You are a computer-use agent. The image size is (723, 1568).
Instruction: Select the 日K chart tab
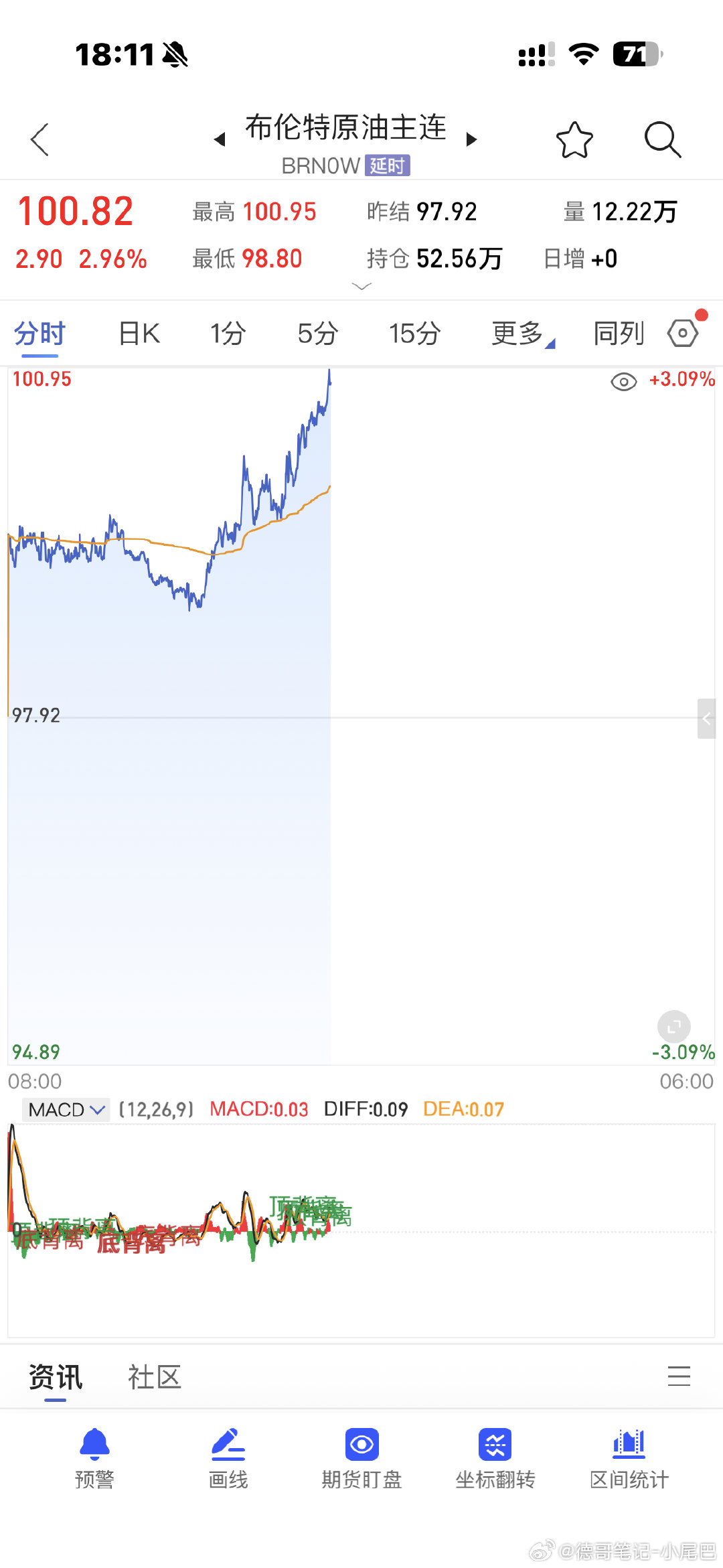coord(139,334)
